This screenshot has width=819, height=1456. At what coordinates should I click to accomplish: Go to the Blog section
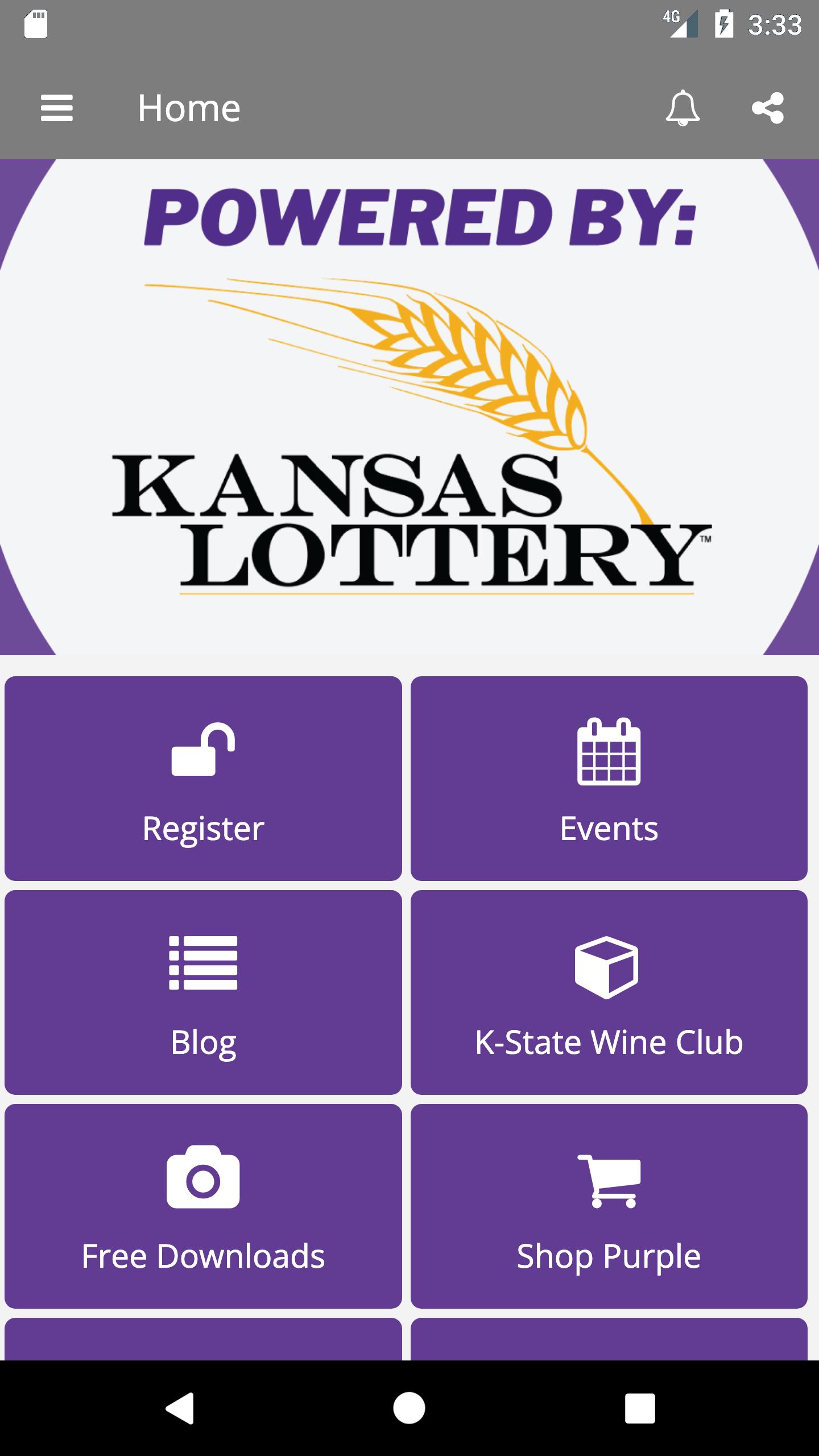[203, 992]
